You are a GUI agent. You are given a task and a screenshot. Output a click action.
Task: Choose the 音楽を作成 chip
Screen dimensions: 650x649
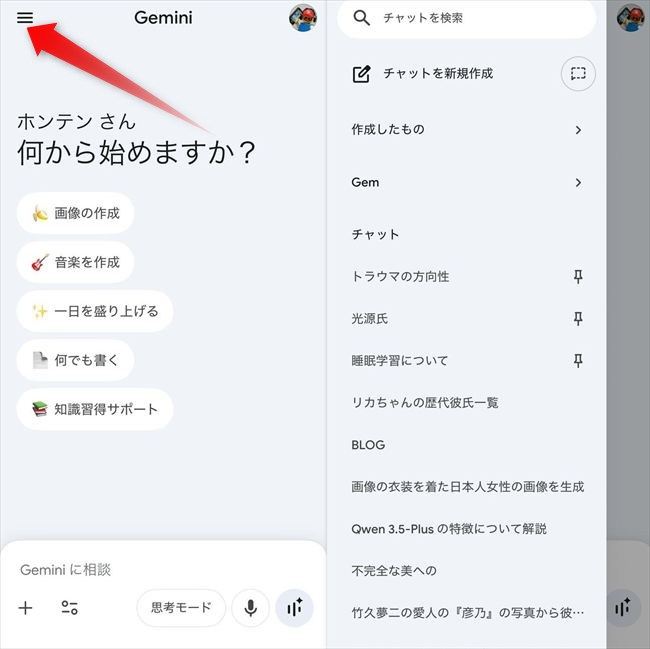[76, 262]
